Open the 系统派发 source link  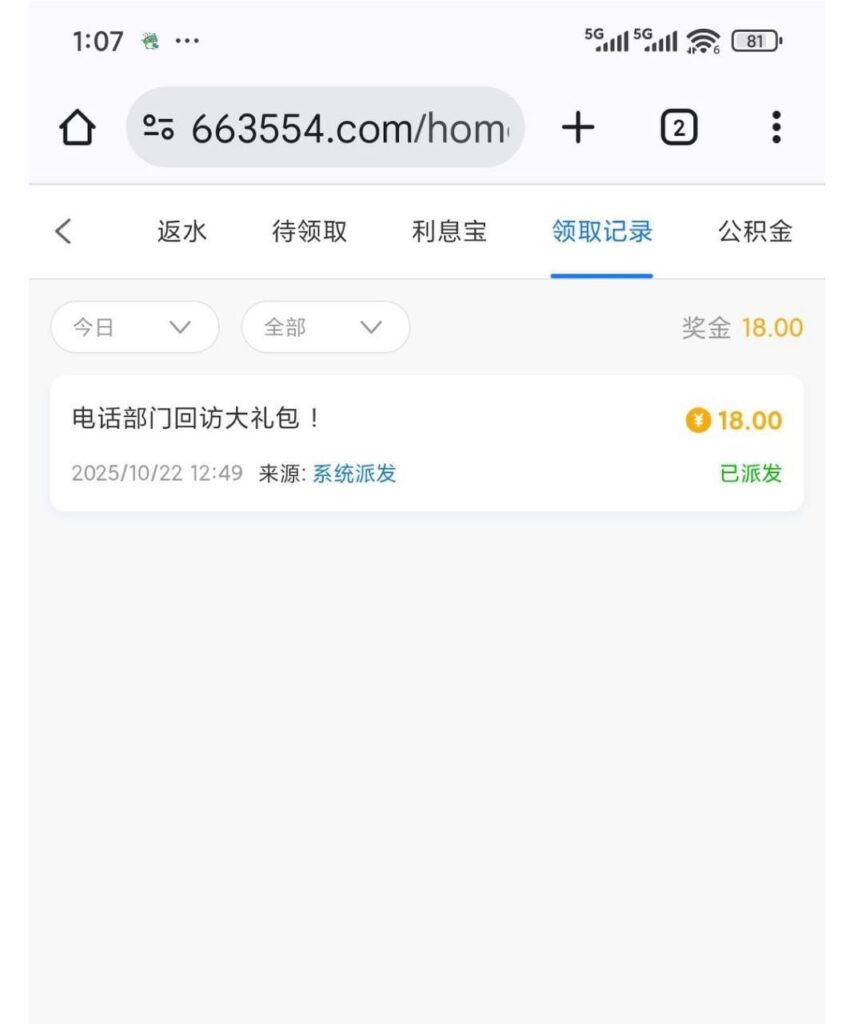354,473
